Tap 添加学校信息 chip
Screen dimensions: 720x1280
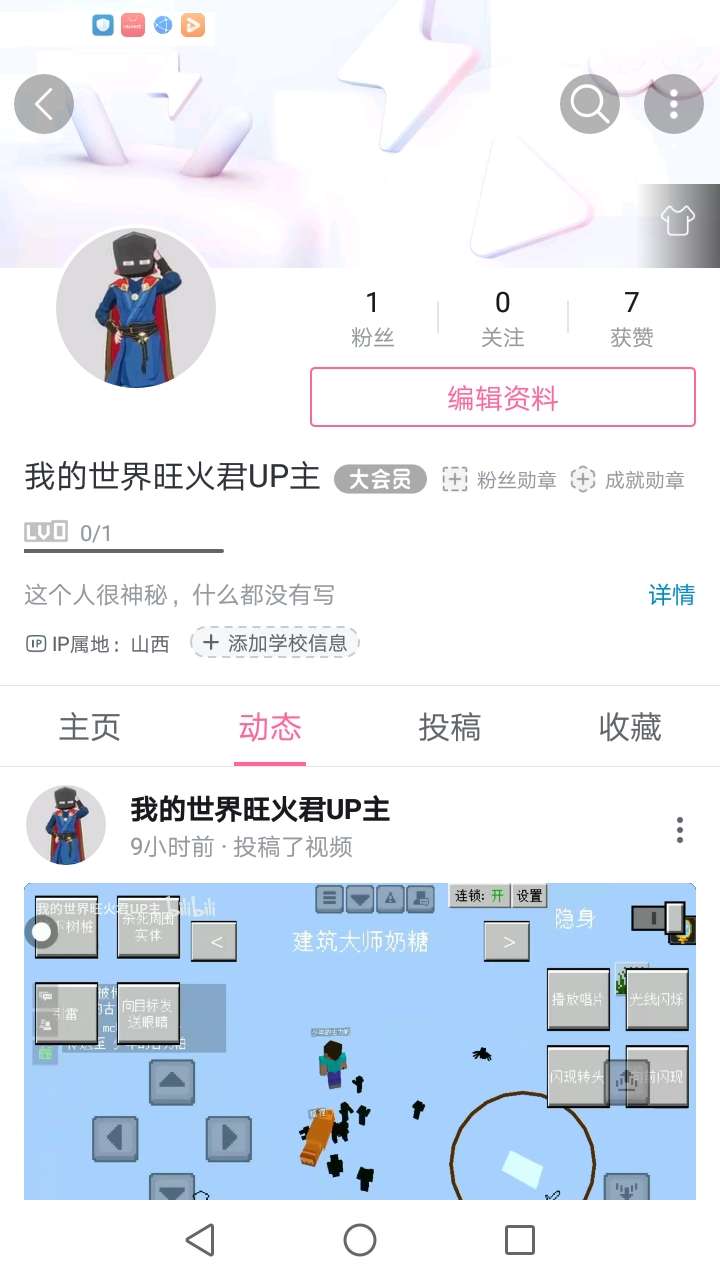275,643
